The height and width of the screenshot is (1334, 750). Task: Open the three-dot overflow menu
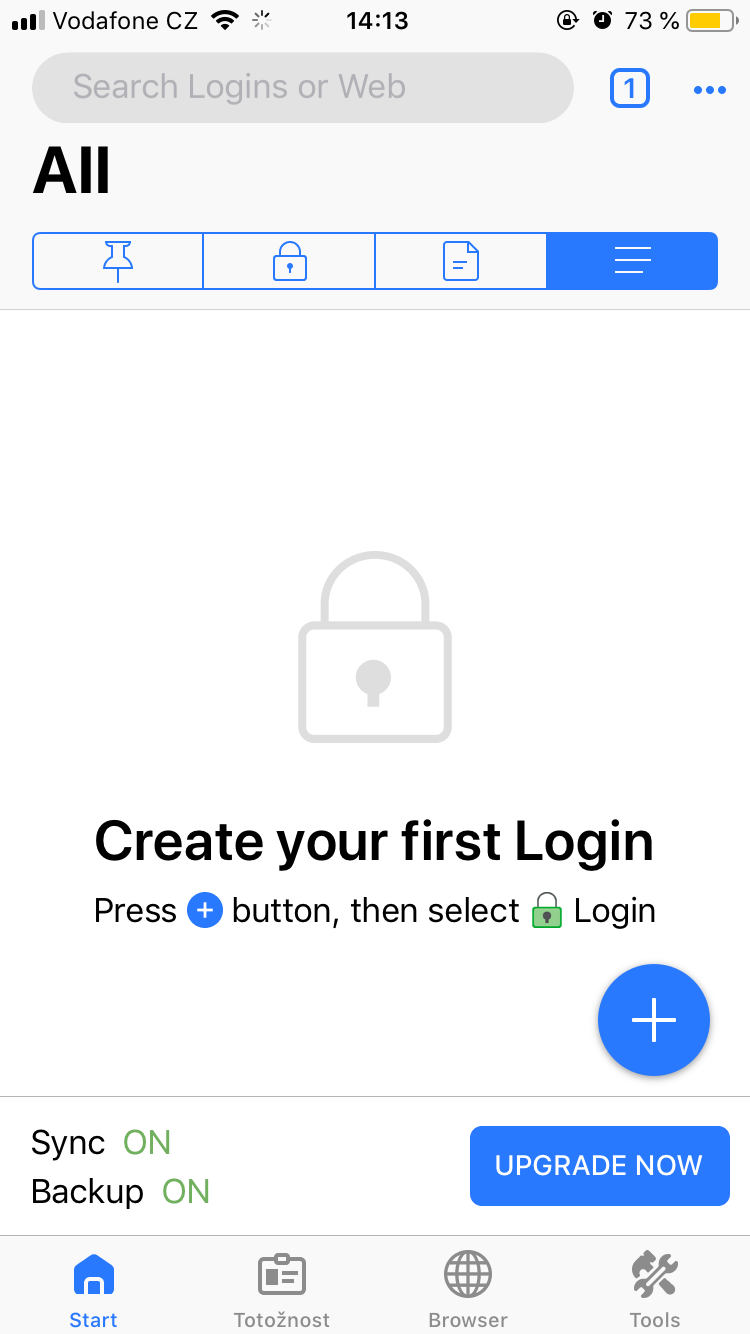710,90
